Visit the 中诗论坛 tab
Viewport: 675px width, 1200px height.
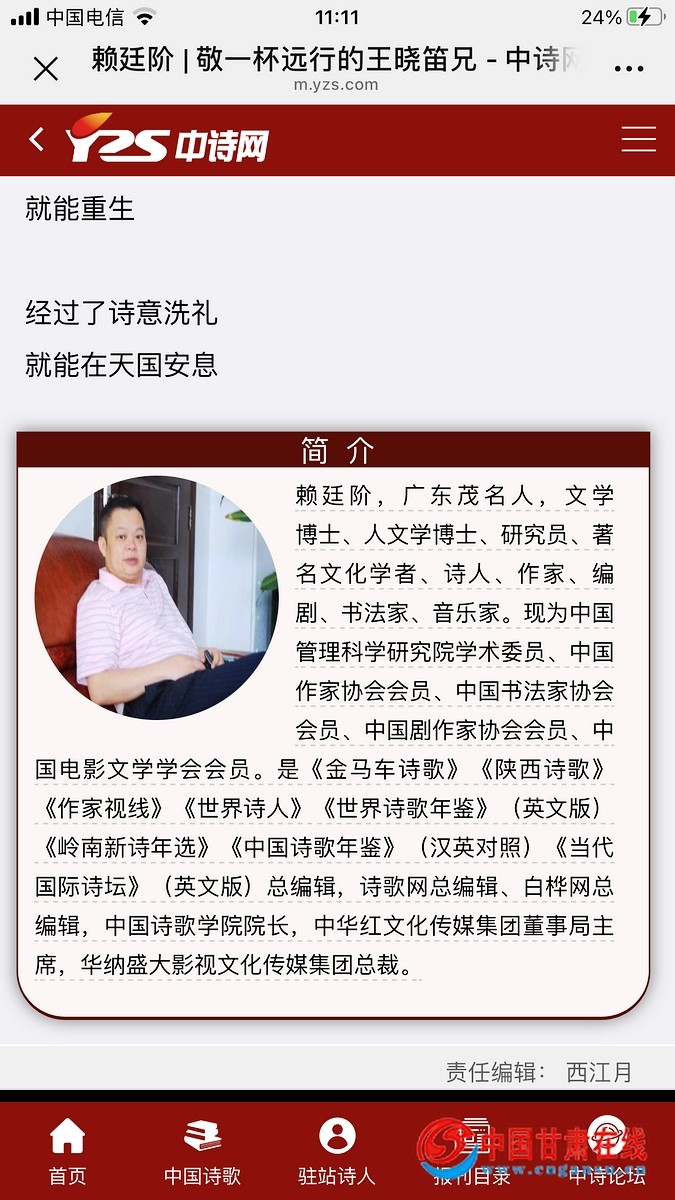[607, 1151]
